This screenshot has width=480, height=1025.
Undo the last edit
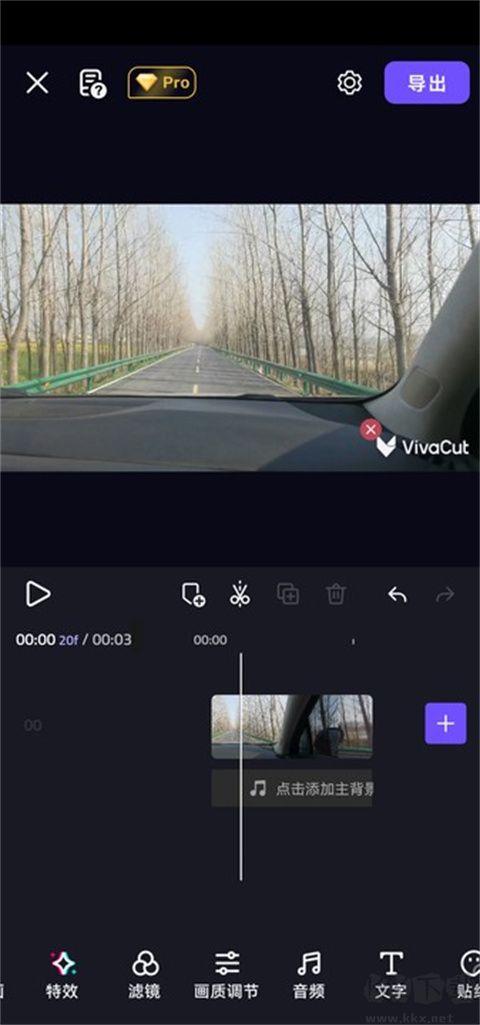point(397,595)
